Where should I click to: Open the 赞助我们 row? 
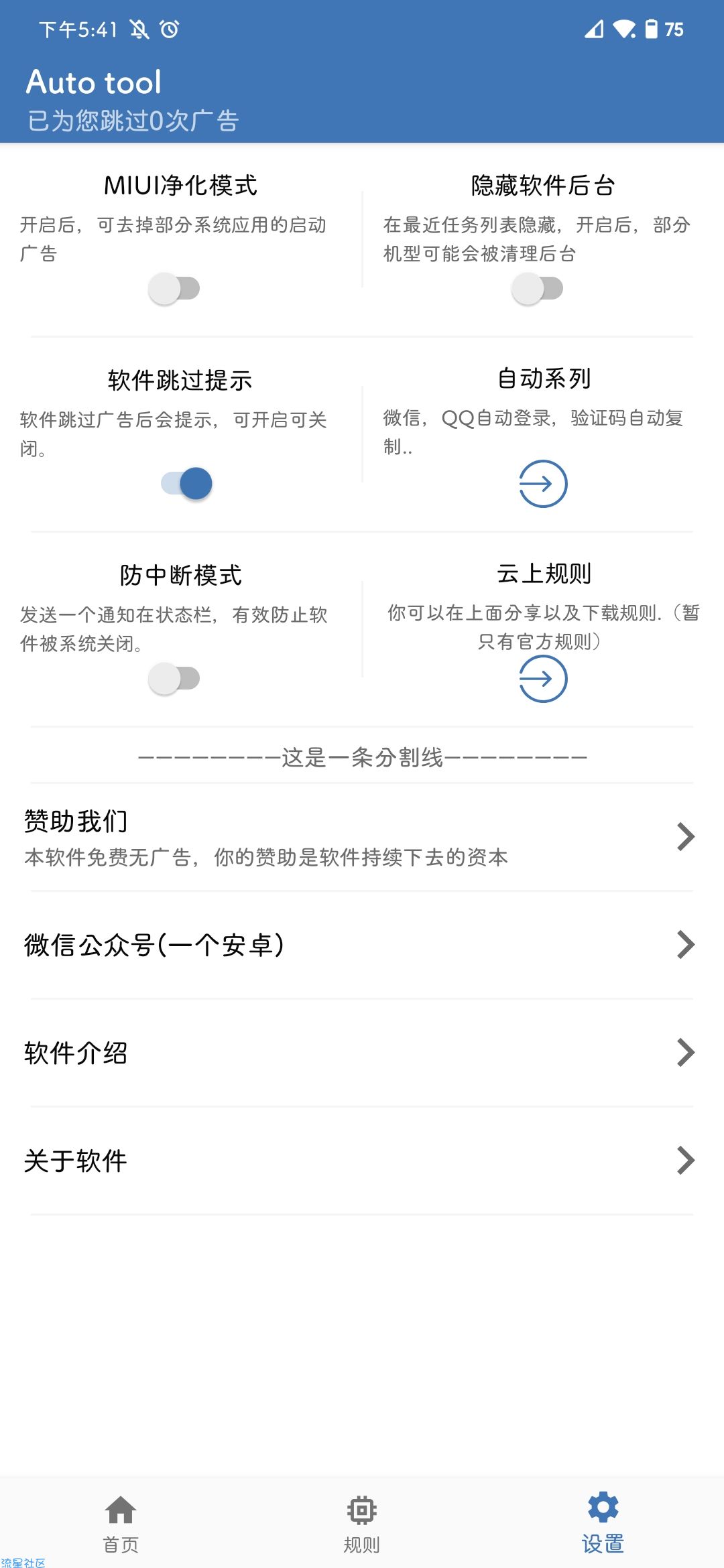click(x=362, y=837)
